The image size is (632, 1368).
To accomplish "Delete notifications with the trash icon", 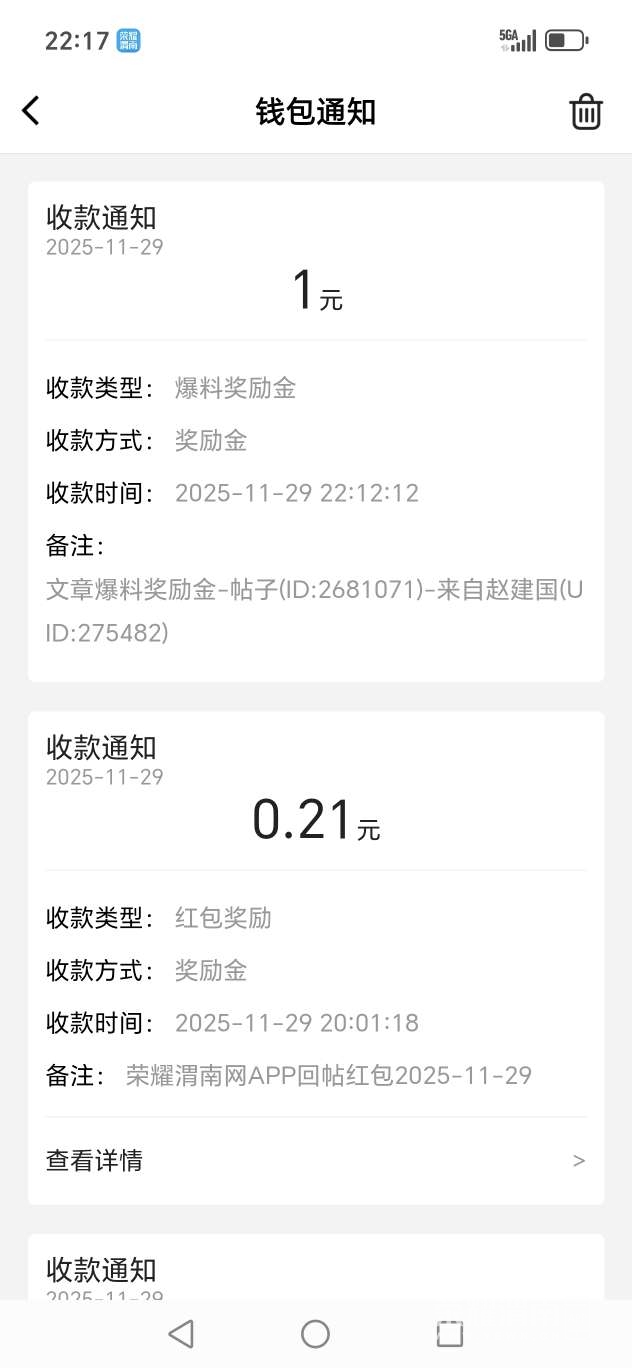I will pyautogui.click(x=586, y=112).
